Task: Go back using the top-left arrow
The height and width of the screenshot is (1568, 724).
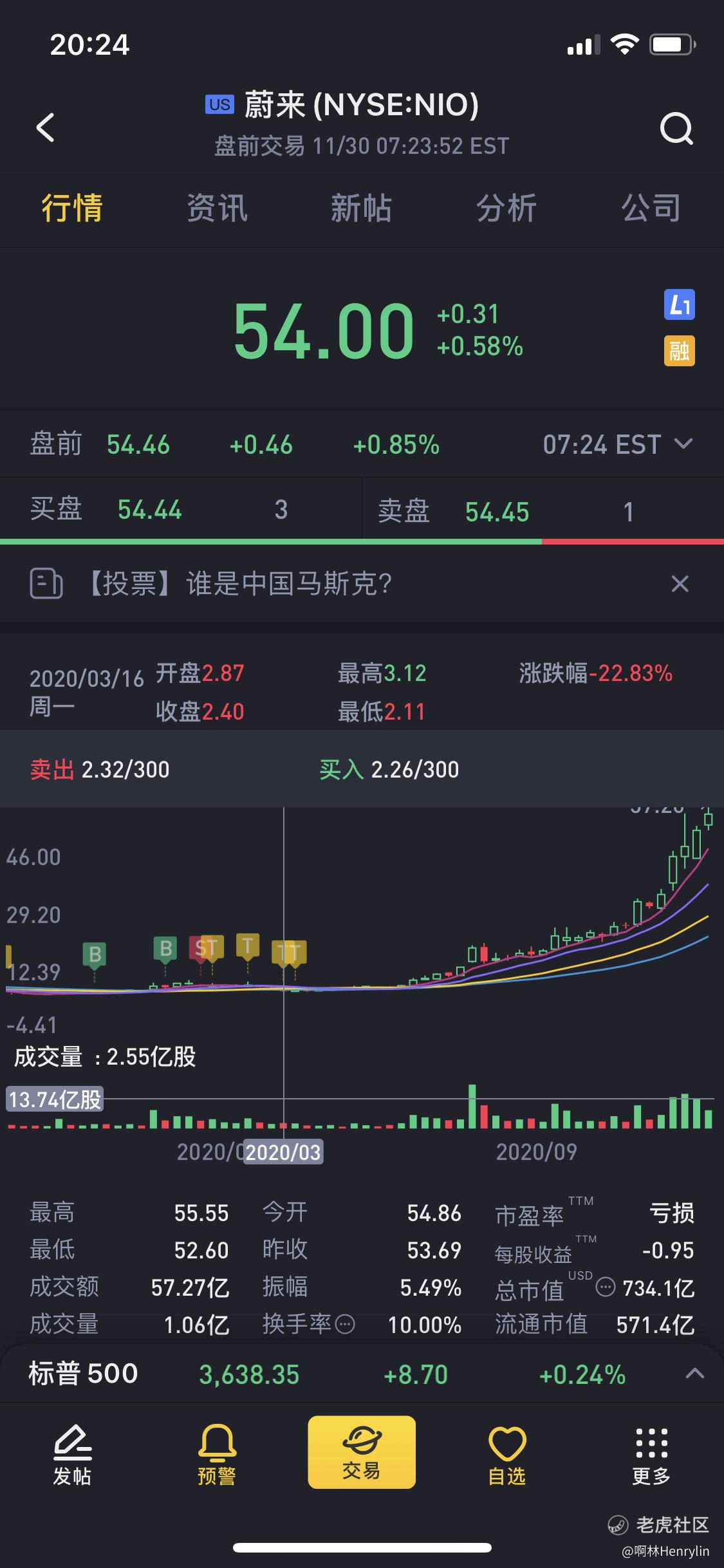Action: [x=45, y=127]
